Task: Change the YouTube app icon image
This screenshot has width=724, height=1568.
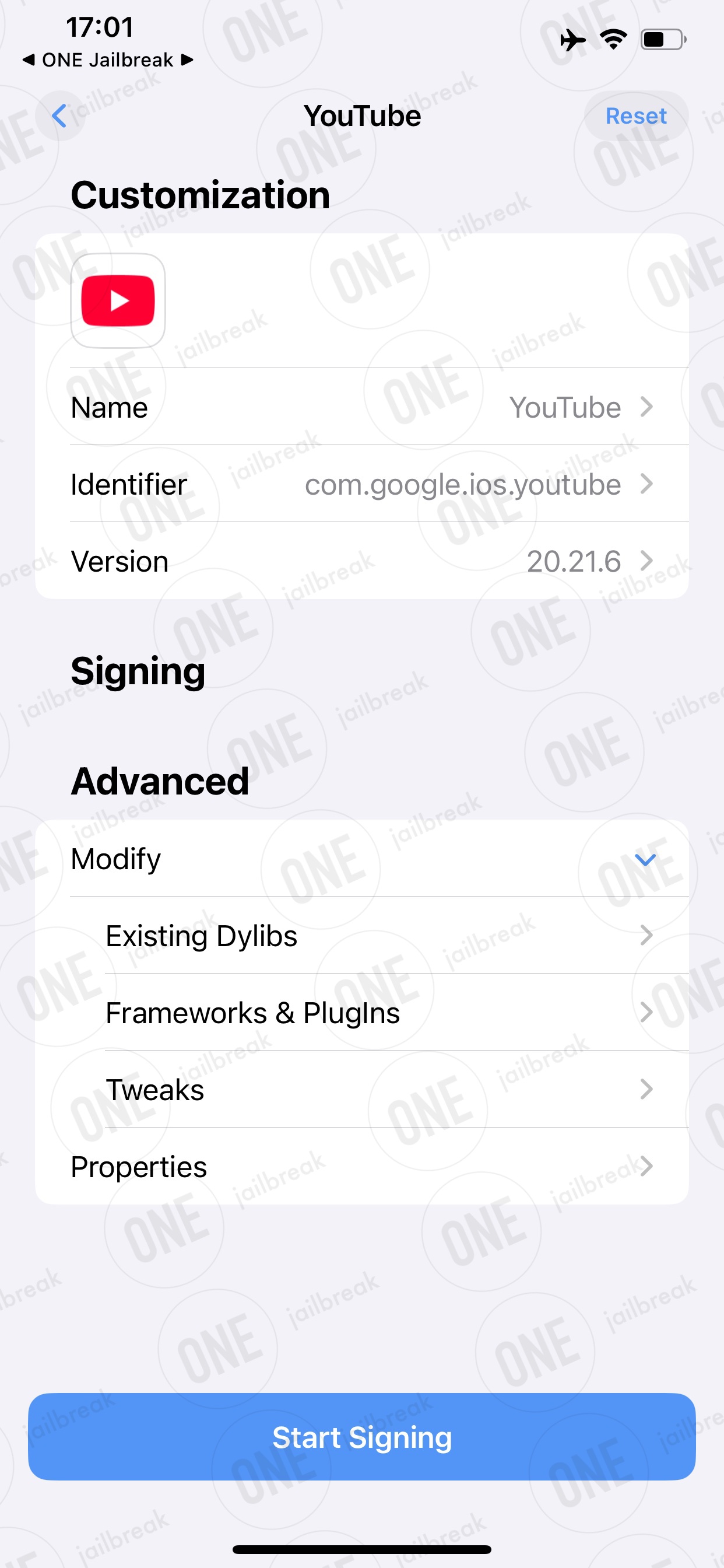Action: 118,300
